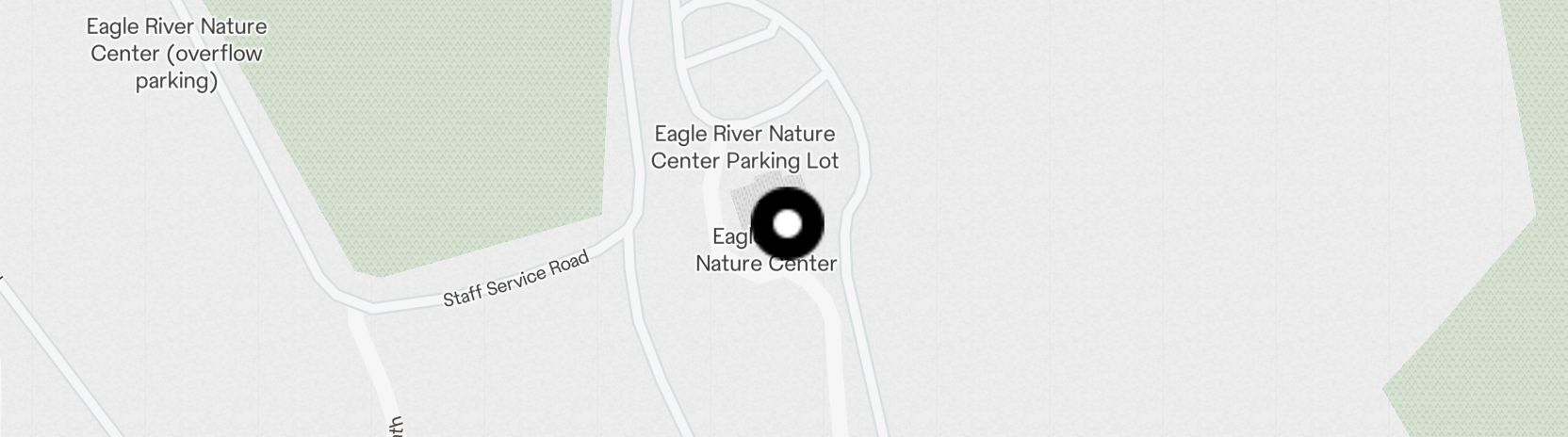1568x437 pixels.
Task: Tap the black location marker pin
Action: pyautogui.click(x=788, y=224)
